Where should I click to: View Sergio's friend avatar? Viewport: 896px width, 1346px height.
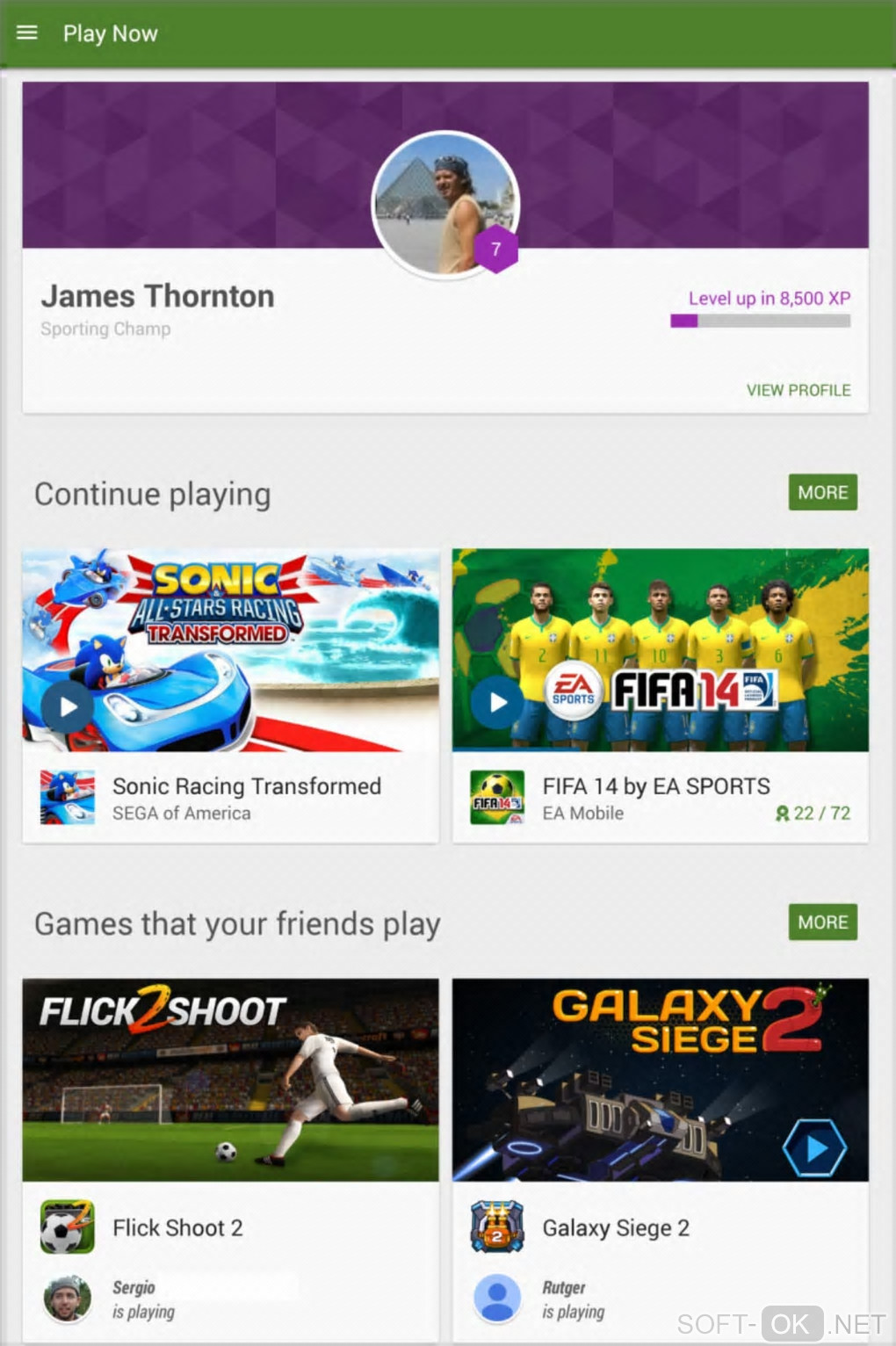click(67, 1299)
